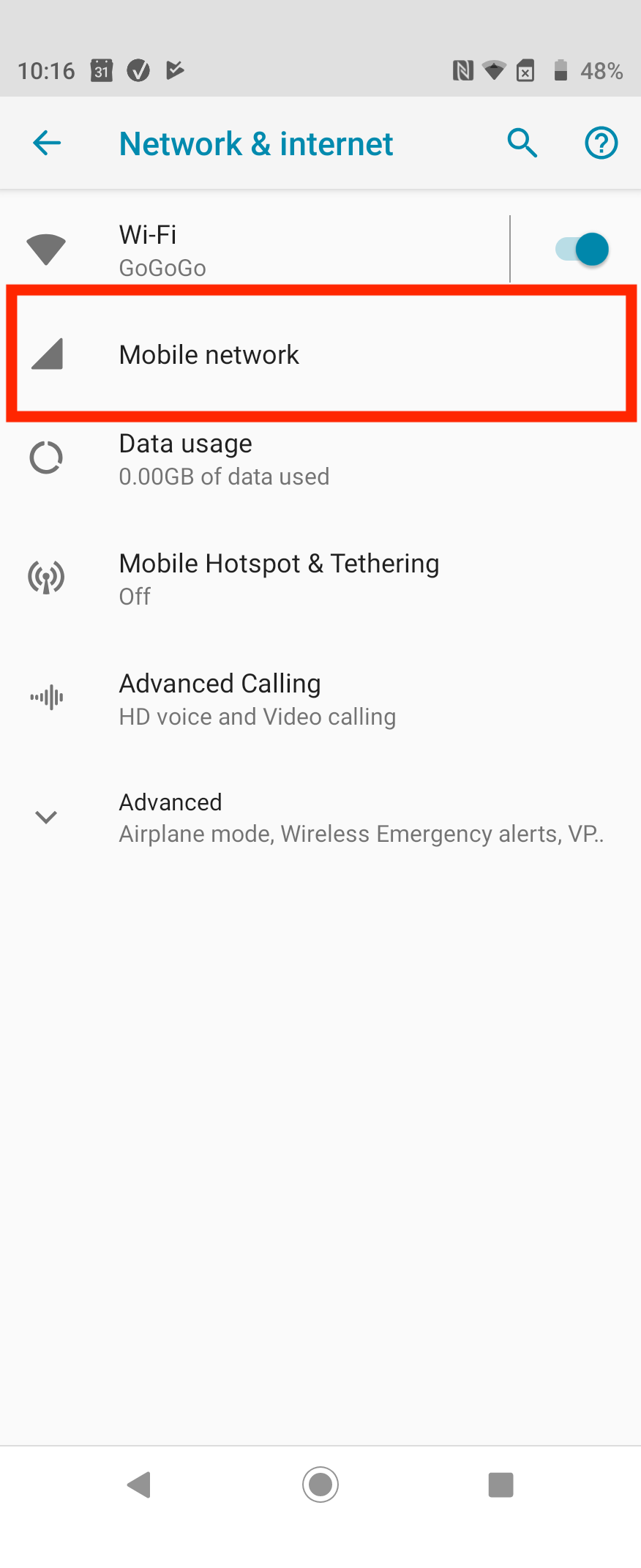Tap the Home navigation button
The width and height of the screenshot is (641, 1568).
click(320, 1485)
